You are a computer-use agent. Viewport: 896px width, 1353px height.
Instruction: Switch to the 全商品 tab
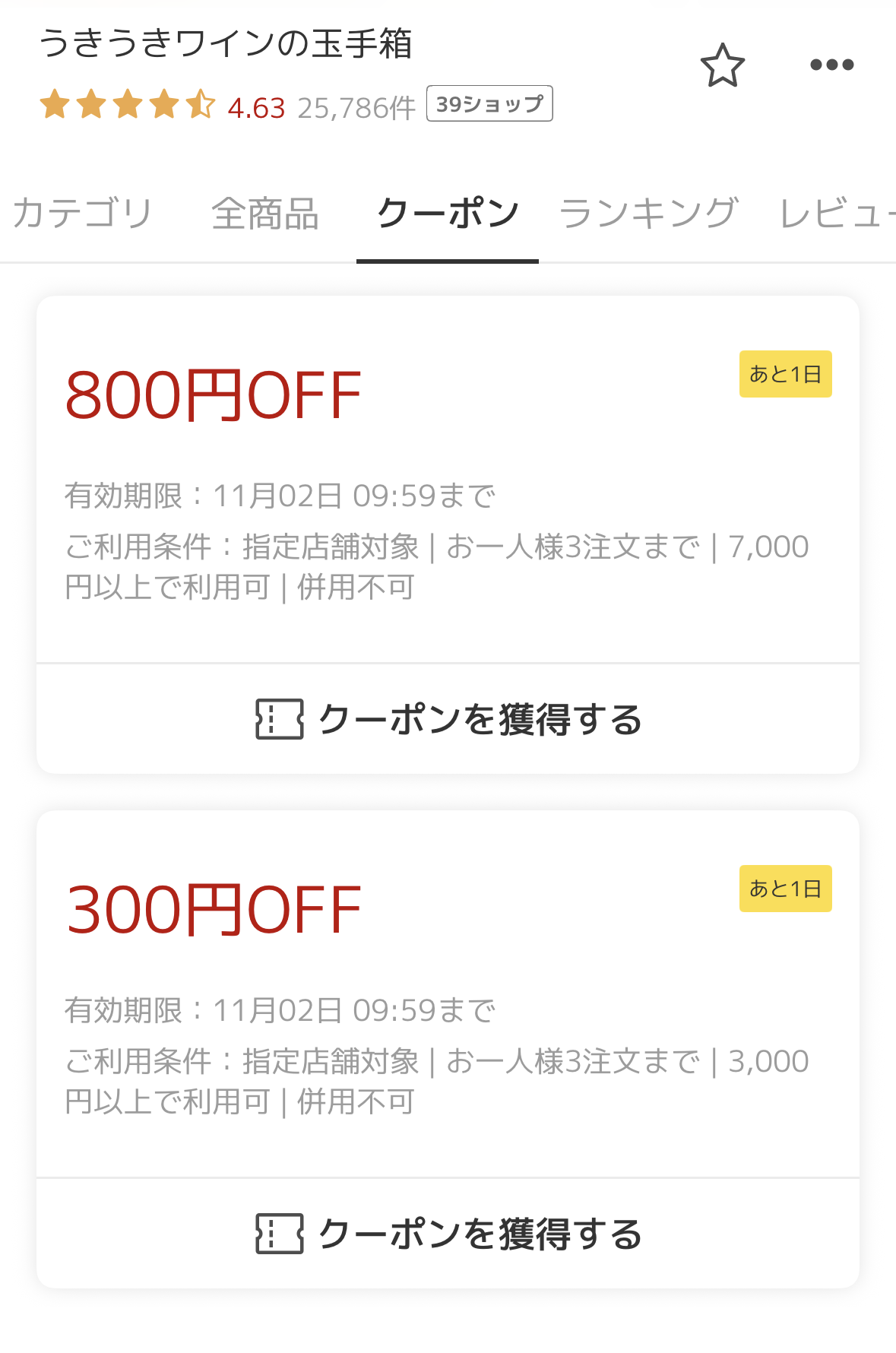(x=264, y=214)
